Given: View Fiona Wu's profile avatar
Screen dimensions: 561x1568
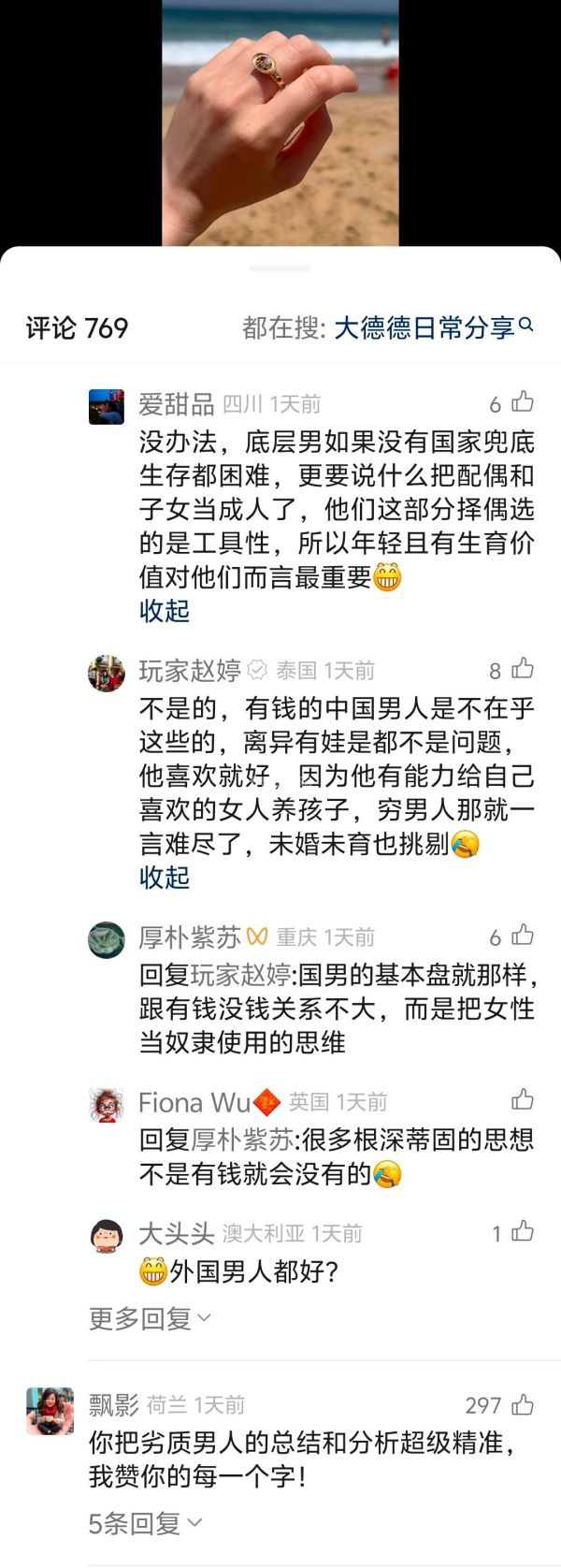Looking at the screenshot, I should (107, 1105).
